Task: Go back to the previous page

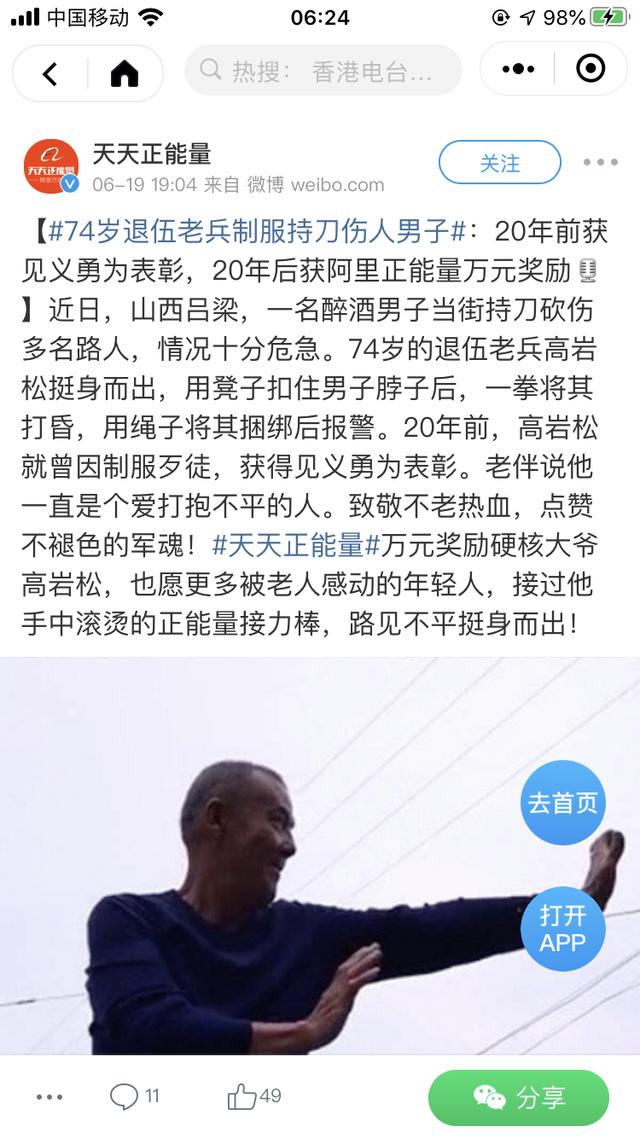Action: (51, 73)
